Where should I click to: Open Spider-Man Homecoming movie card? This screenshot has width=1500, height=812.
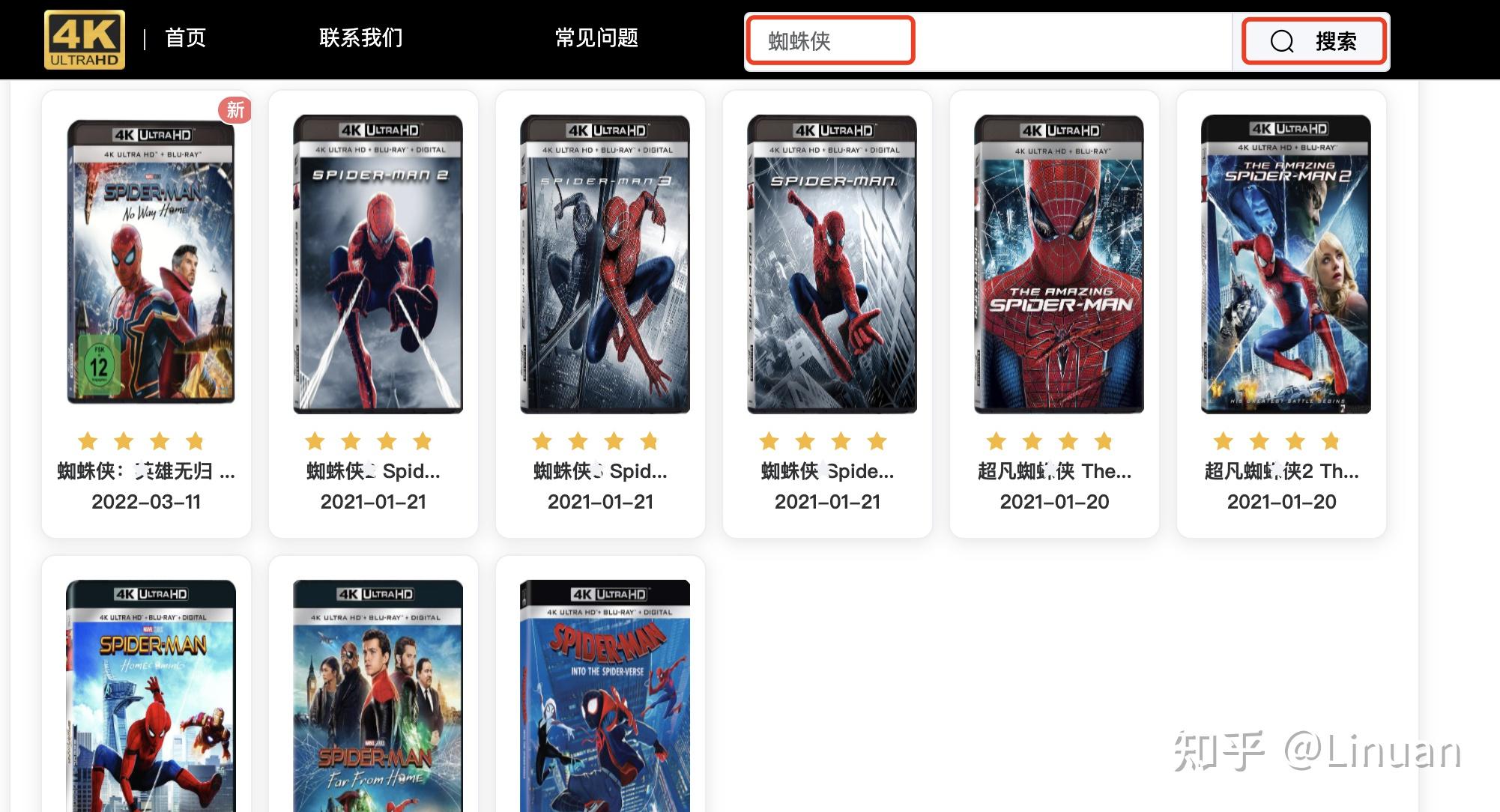tap(151, 697)
